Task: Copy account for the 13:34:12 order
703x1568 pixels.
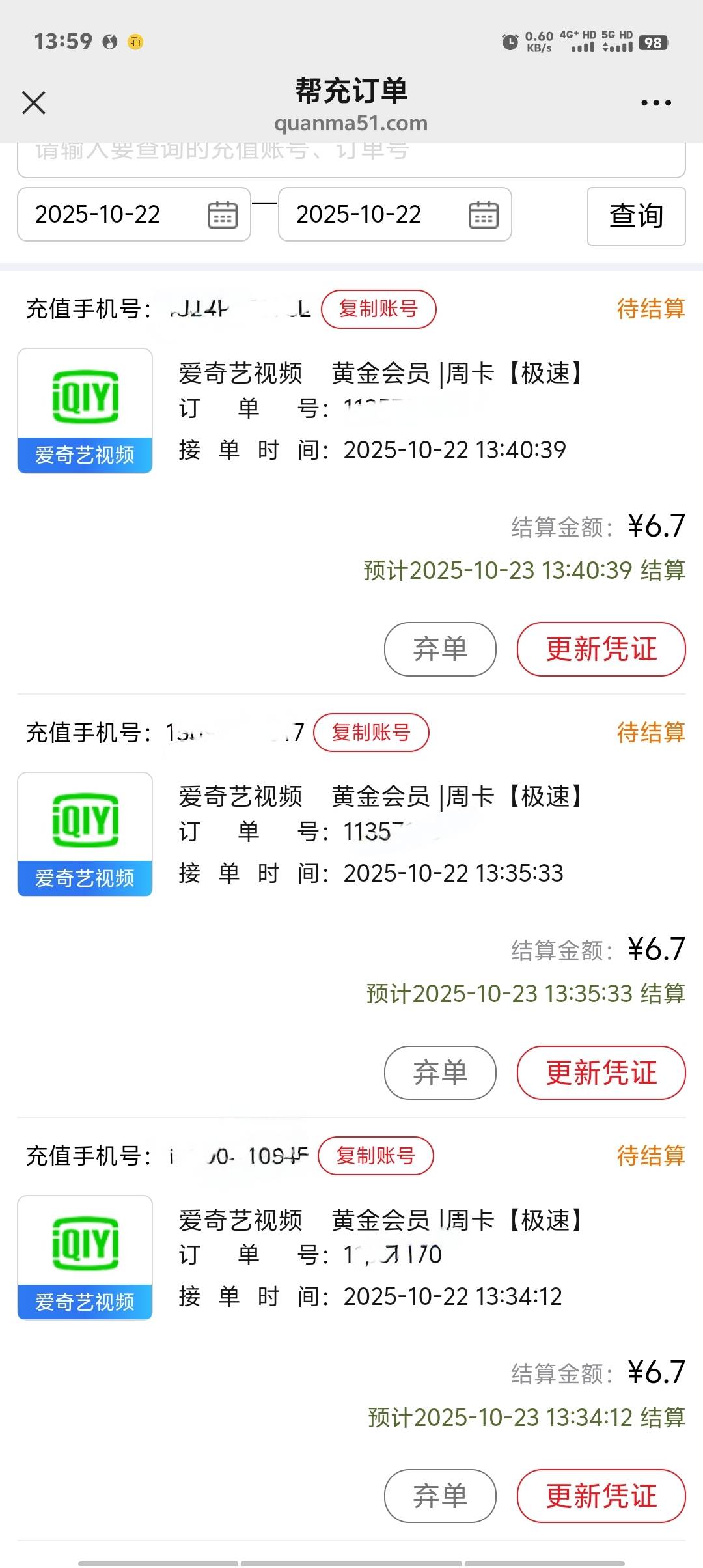Action: click(376, 1156)
